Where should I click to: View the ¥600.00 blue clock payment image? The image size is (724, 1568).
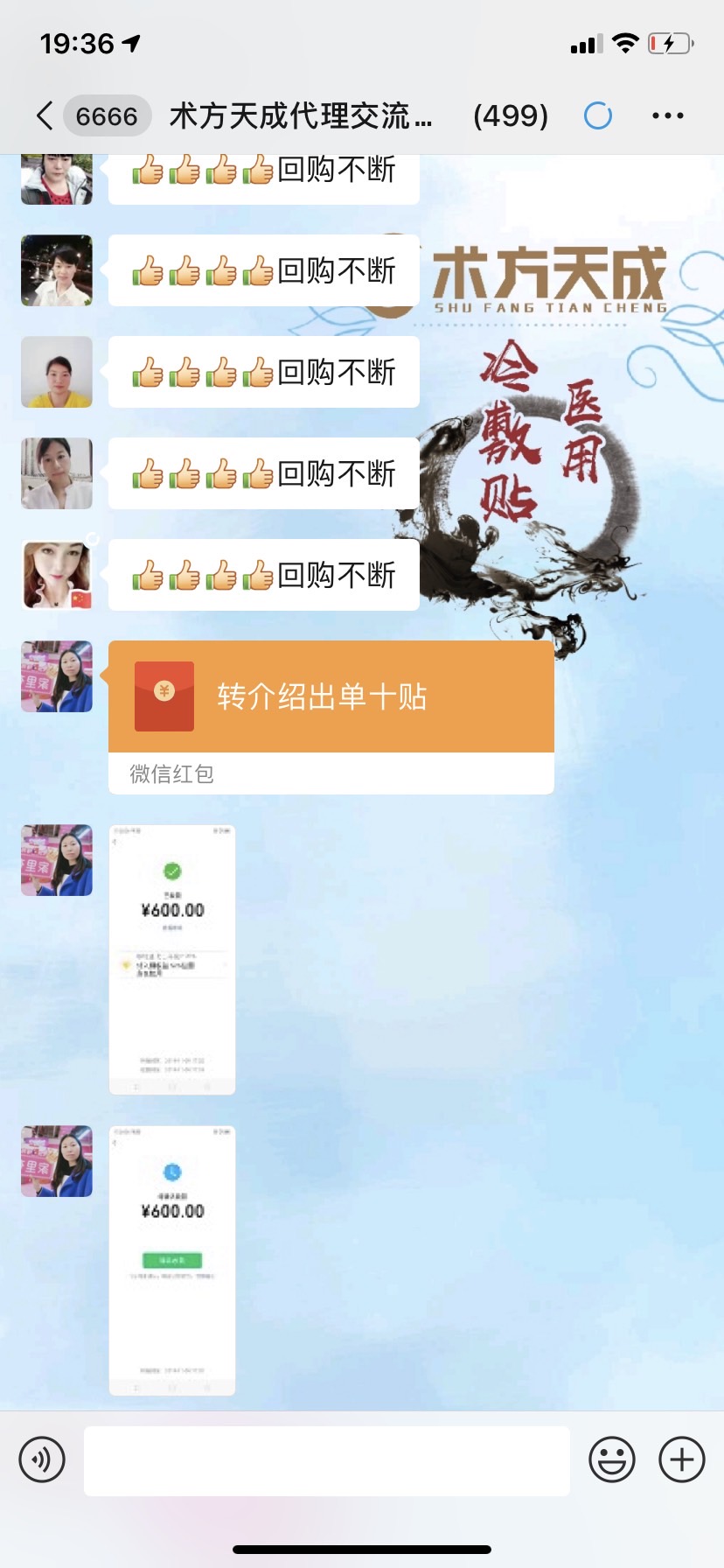tap(172, 1260)
